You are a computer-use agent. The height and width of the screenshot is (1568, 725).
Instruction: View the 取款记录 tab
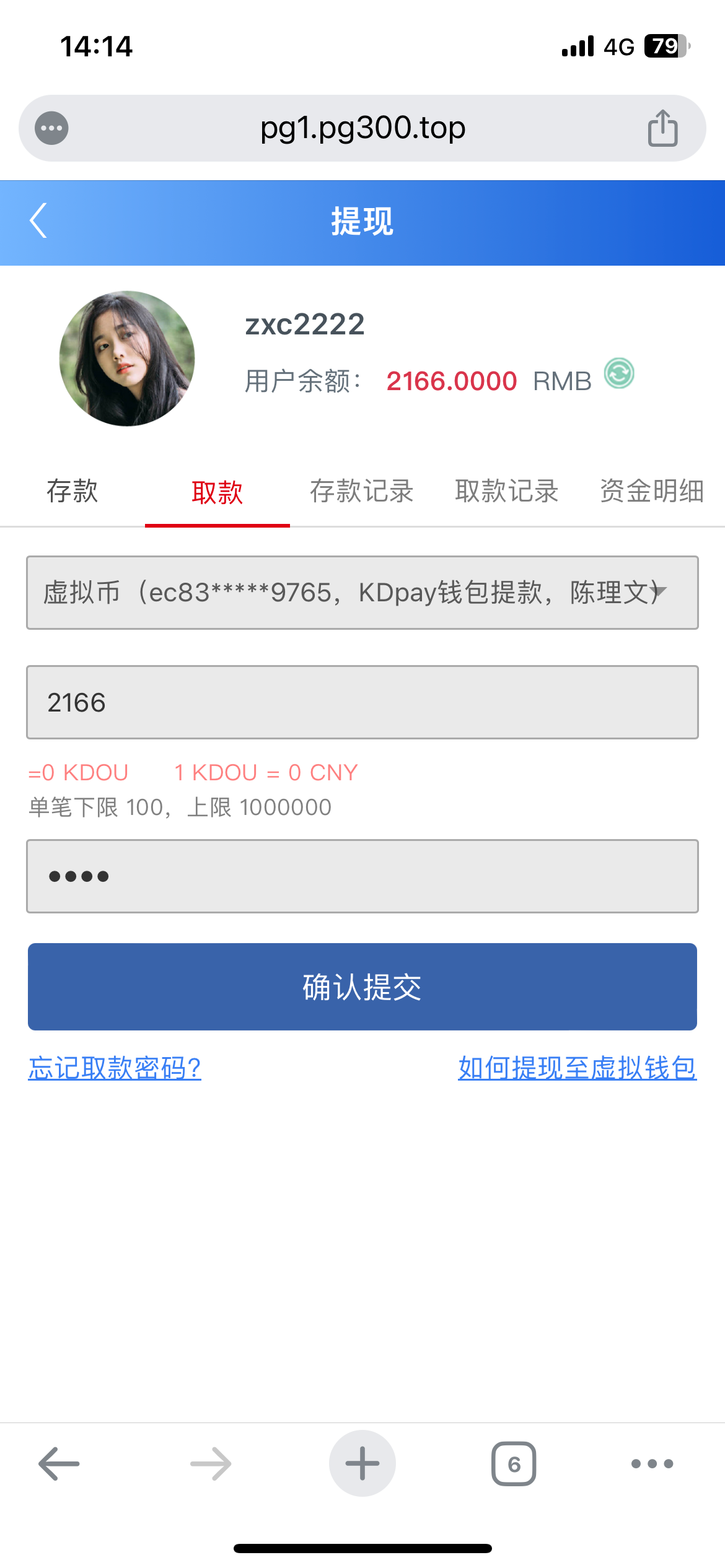coord(507,491)
